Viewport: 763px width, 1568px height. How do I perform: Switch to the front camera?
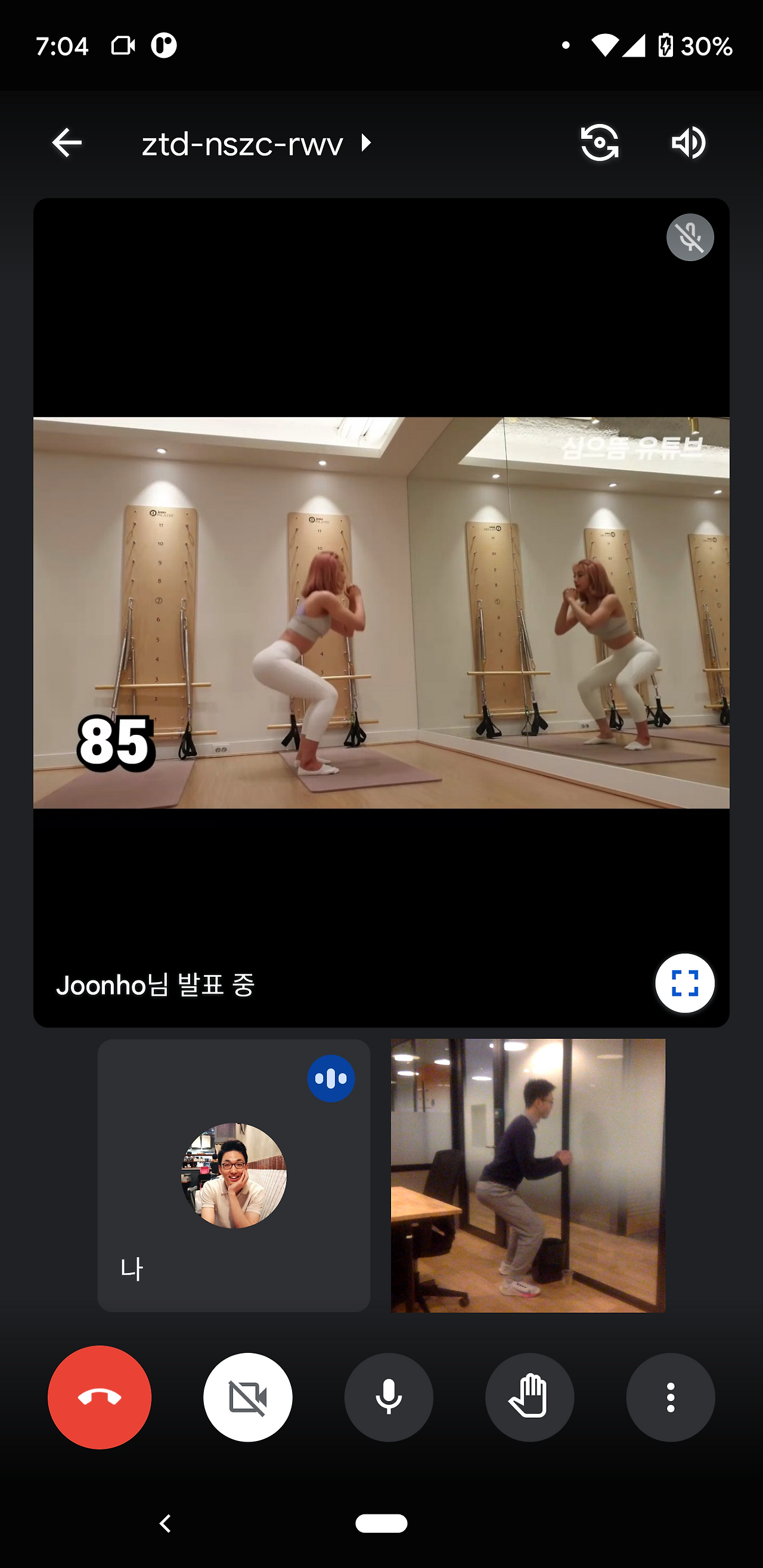(599, 142)
